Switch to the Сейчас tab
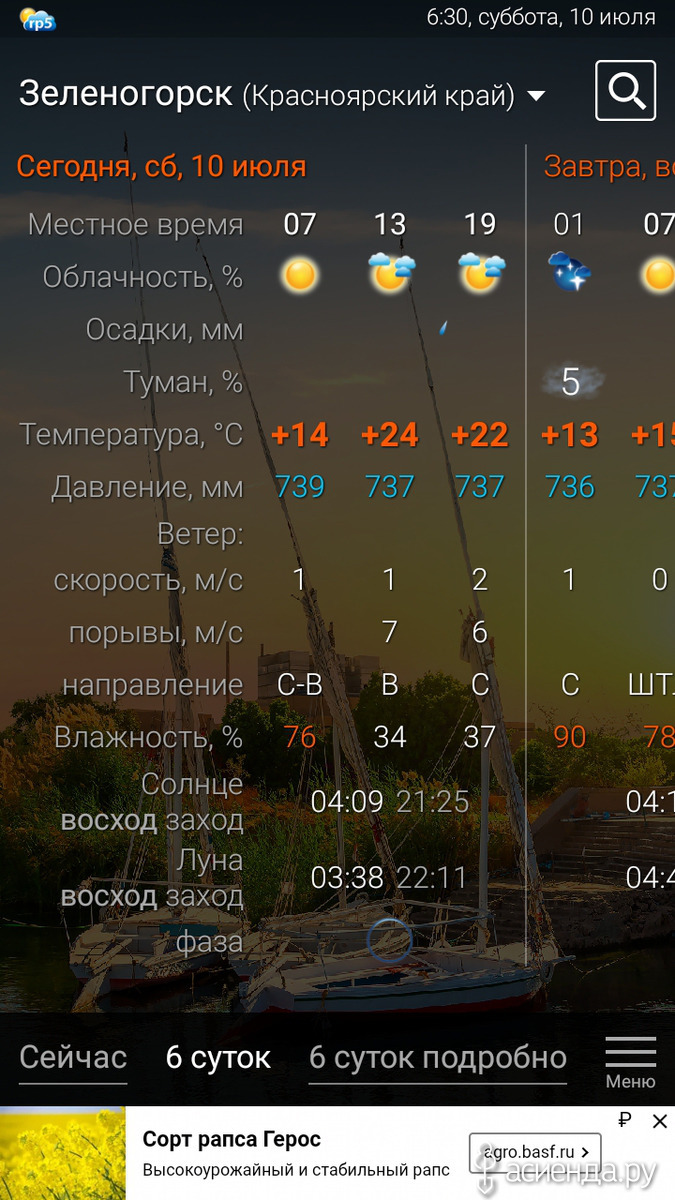Viewport: 675px width, 1200px height. 73,1057
